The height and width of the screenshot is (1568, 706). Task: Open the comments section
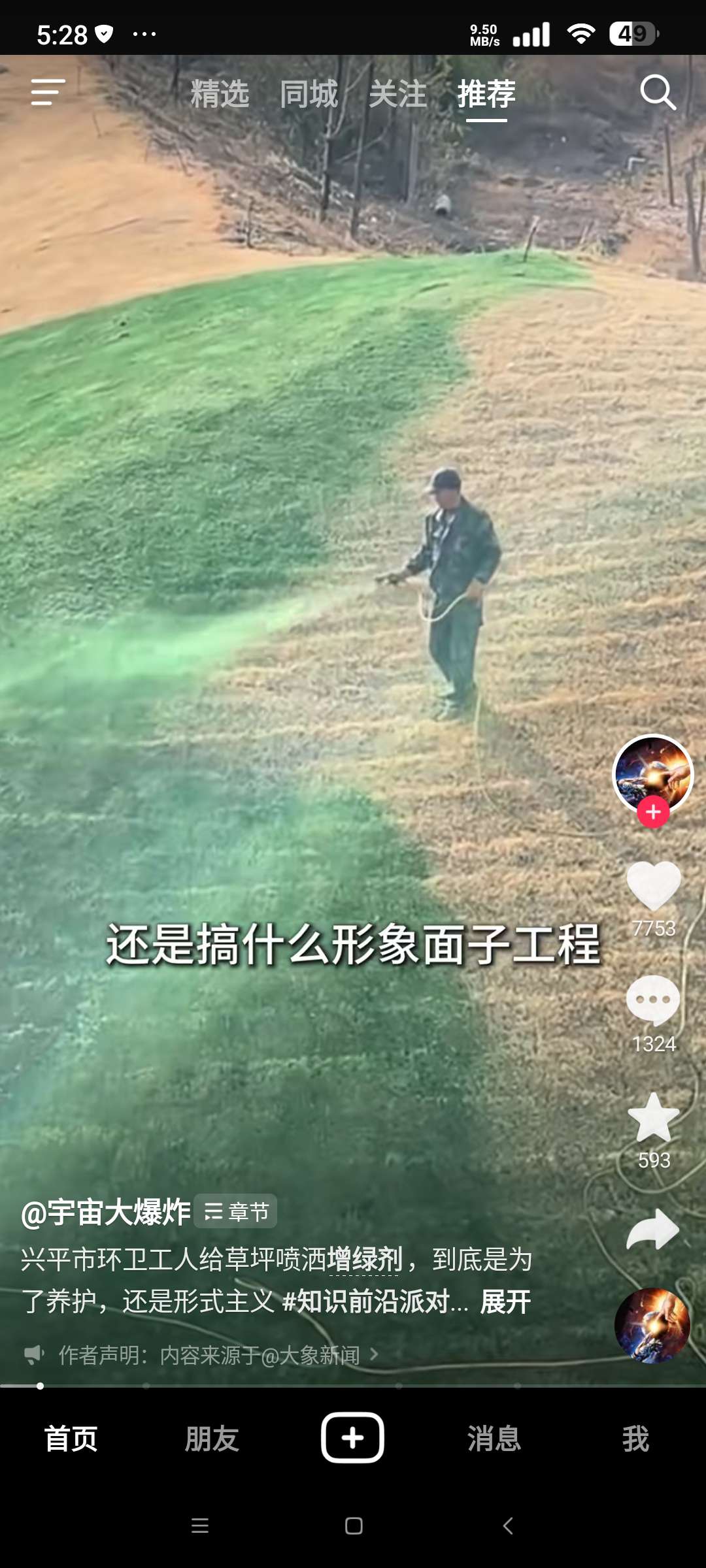pyautogui.click(x=653, y=1001)
